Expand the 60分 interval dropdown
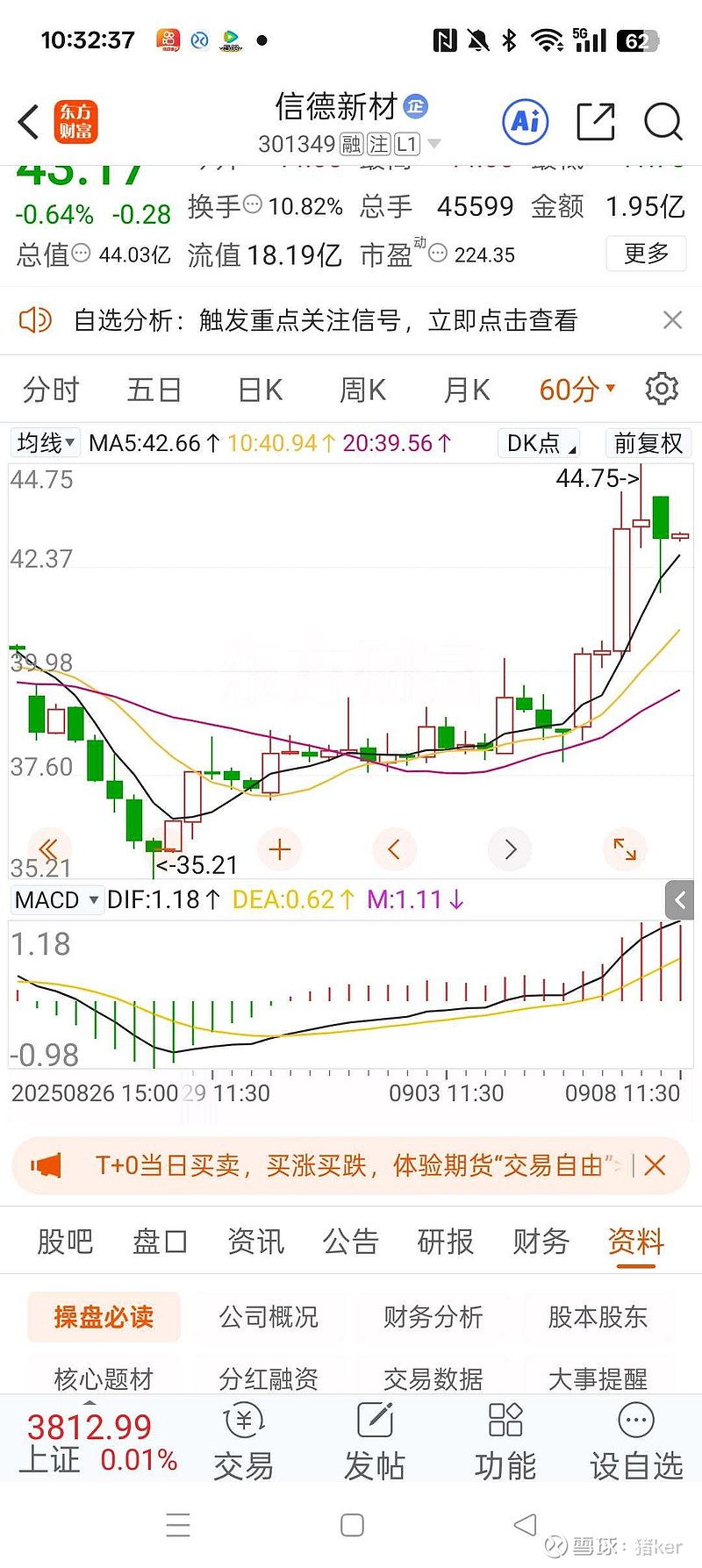This screenshot has height=1568, width=702. [x=577, y=390]
